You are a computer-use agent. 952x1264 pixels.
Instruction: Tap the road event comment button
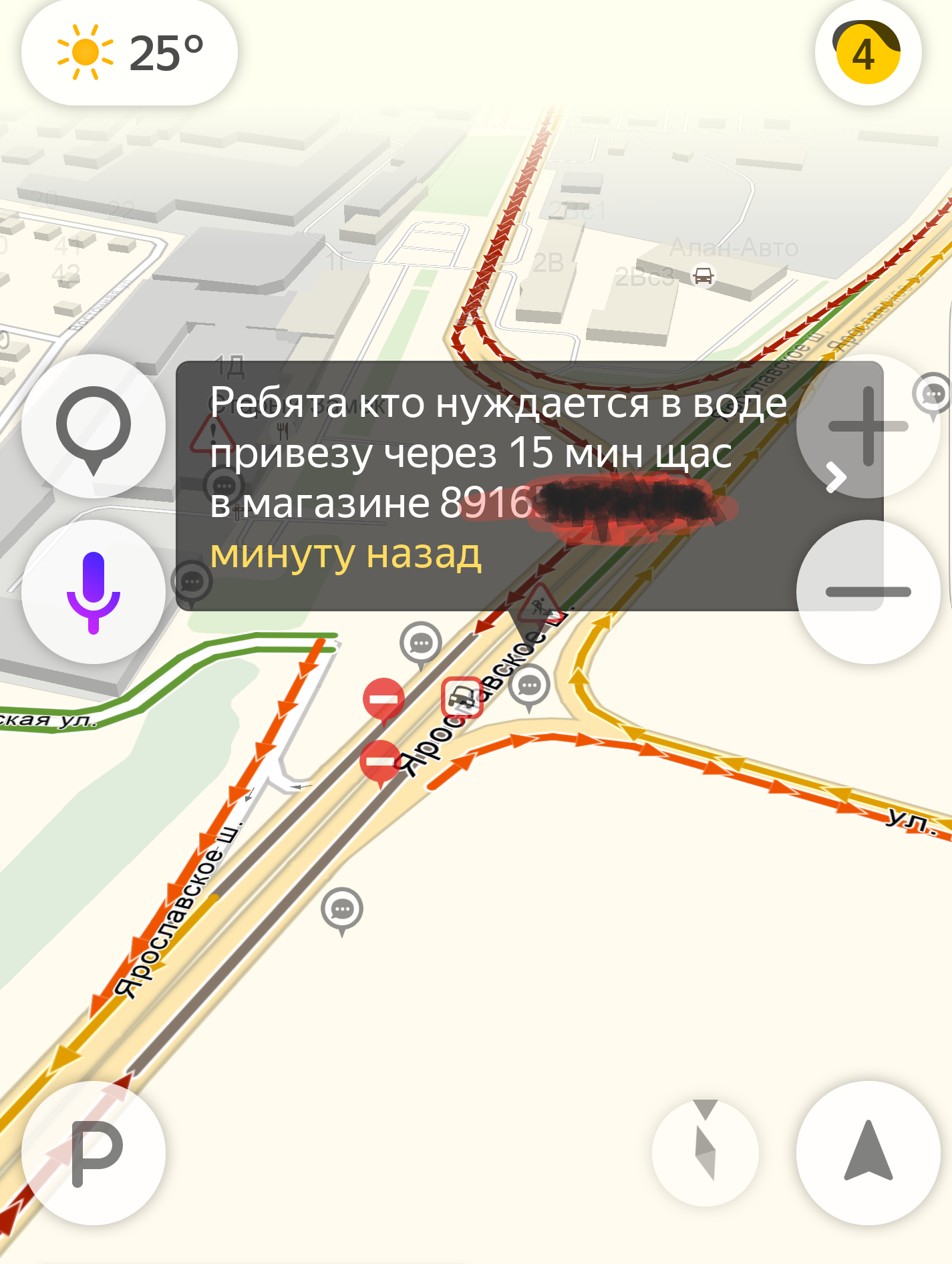[94, 426]
